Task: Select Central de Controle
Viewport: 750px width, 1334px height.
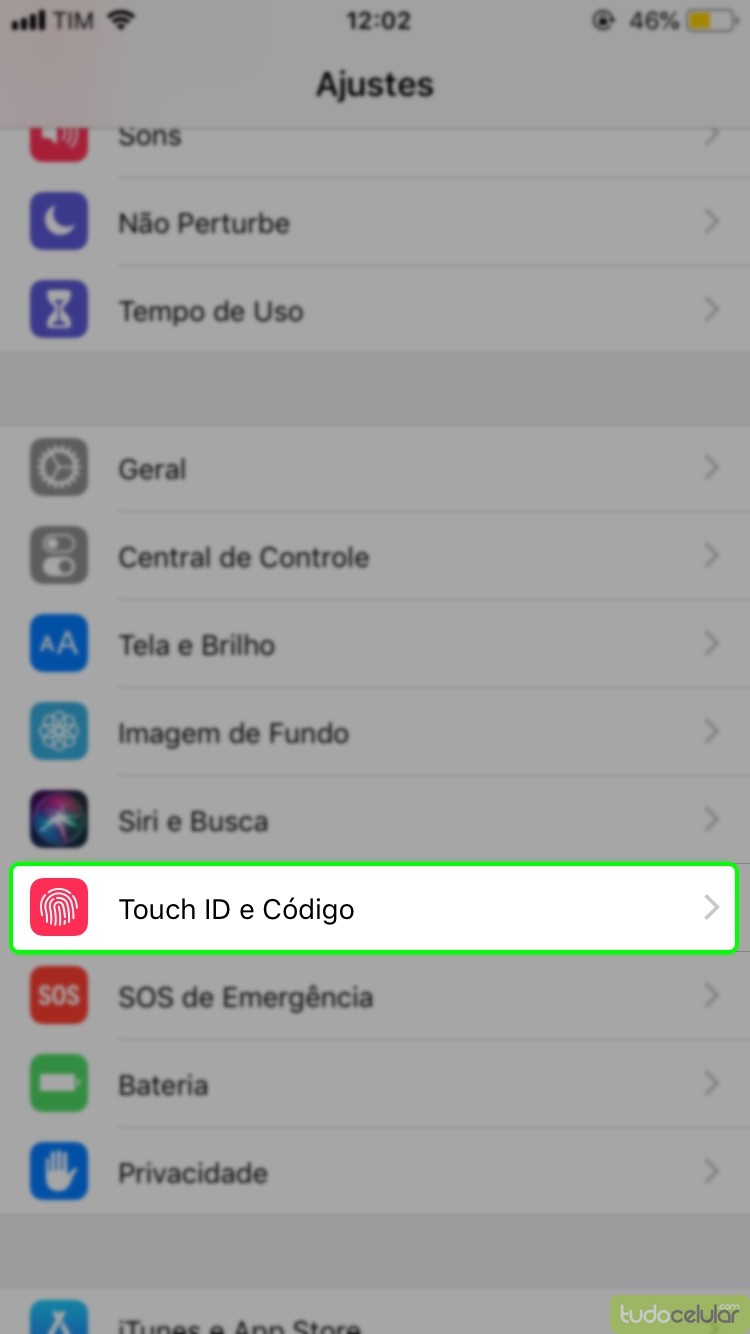Action: [x=374, y=557]
